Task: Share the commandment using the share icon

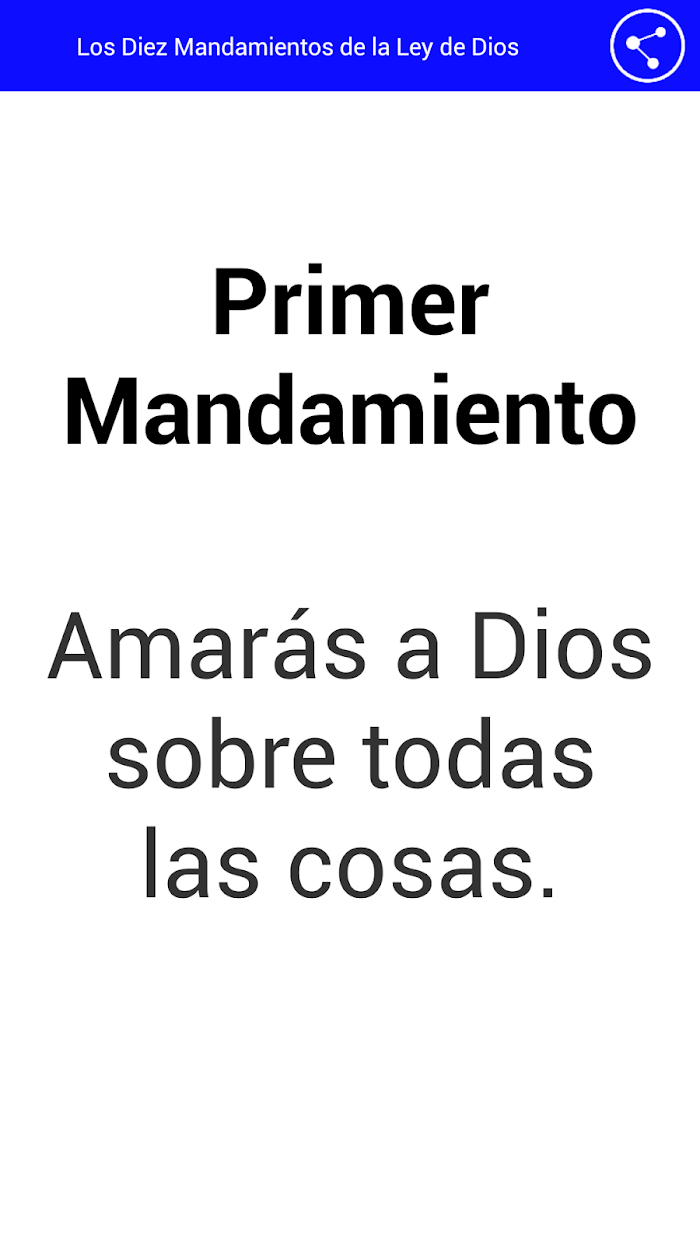Action: [x=647, y=45]
